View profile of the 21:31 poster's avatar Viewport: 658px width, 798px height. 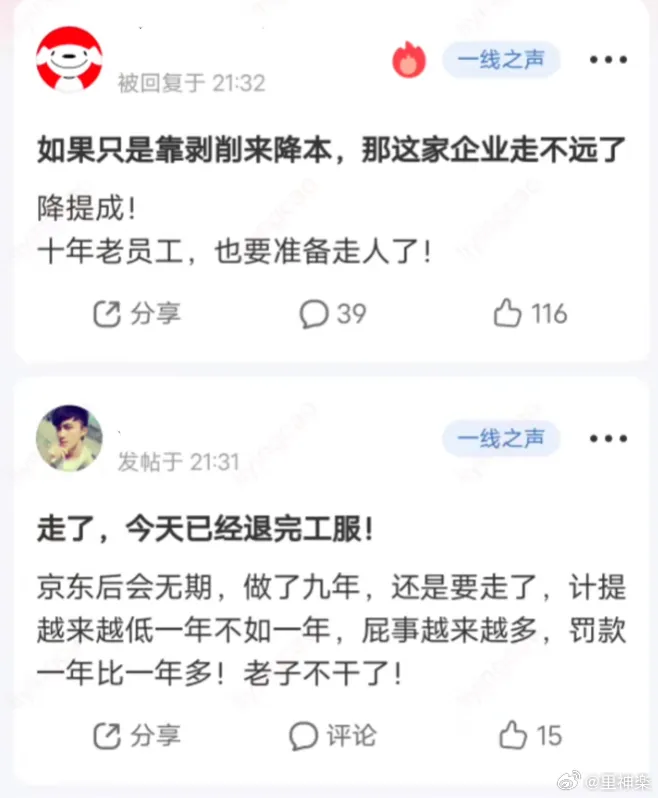[69, 439]
